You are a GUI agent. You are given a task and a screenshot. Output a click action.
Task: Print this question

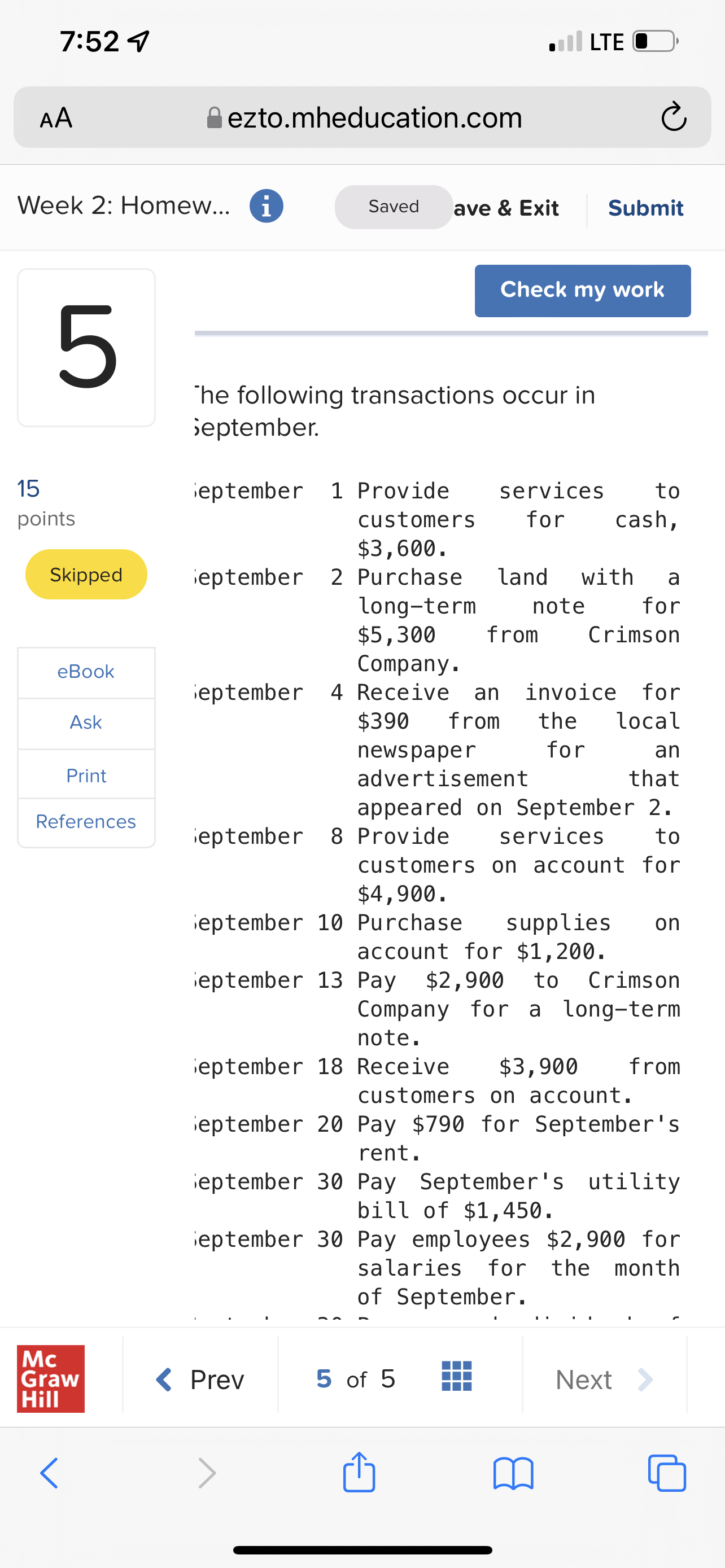point(86,776)
